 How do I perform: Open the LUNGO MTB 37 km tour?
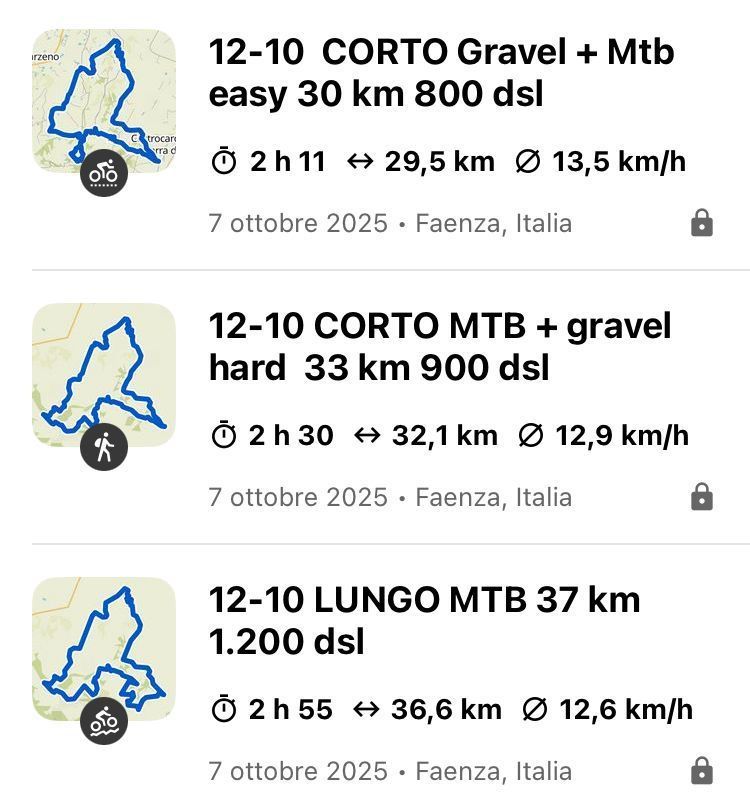(x=424, y=620)
